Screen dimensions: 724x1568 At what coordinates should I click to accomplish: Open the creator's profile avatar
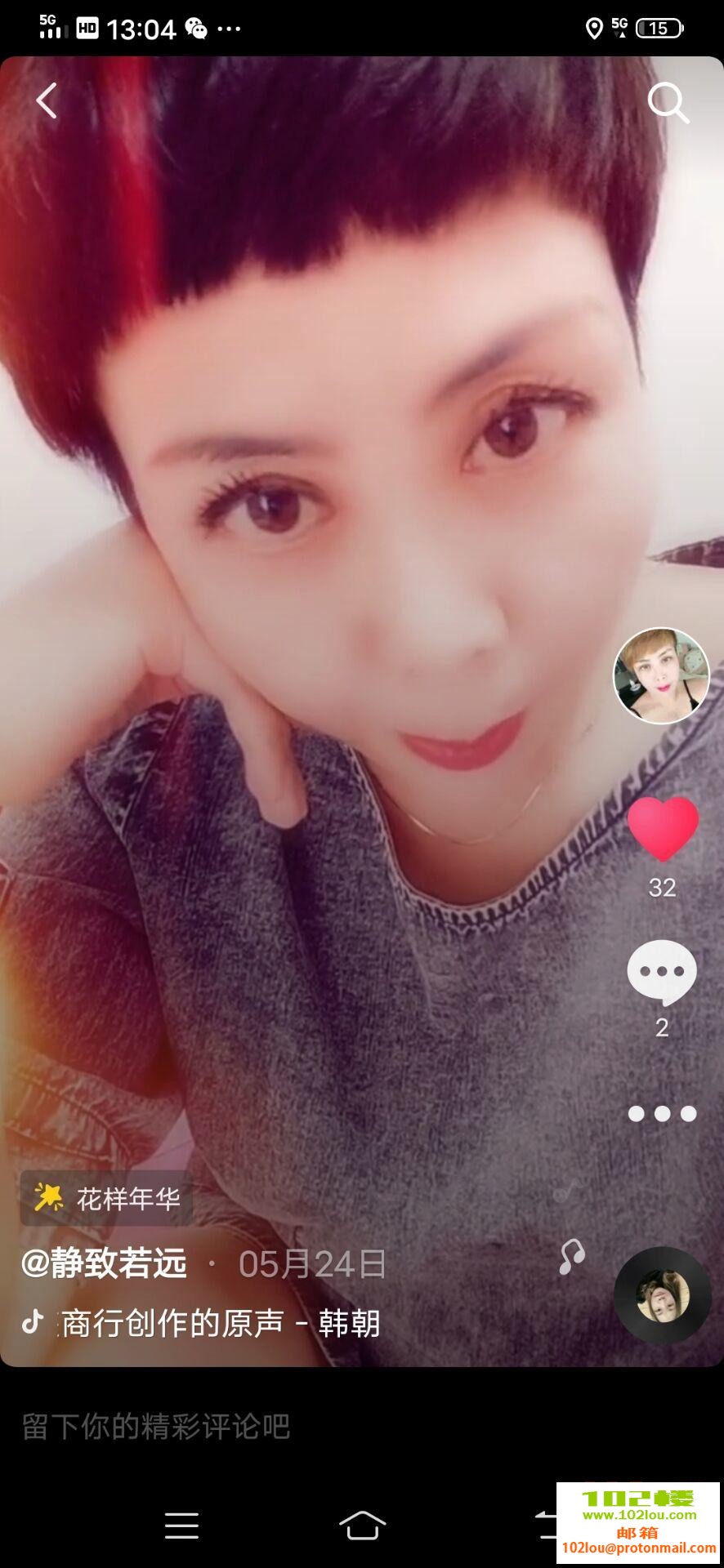[x=661, y=675]
